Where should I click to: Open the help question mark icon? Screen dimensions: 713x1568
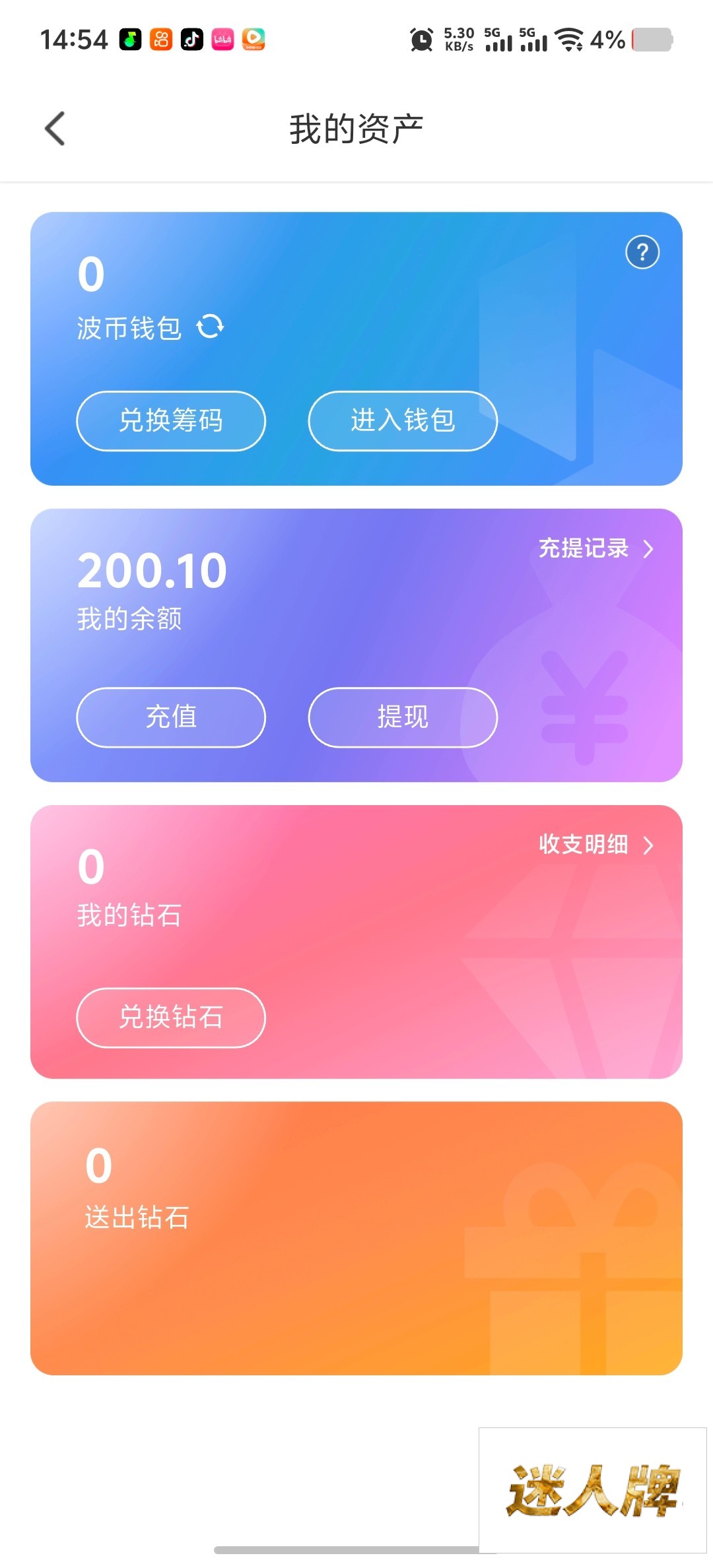pos(642,252)
